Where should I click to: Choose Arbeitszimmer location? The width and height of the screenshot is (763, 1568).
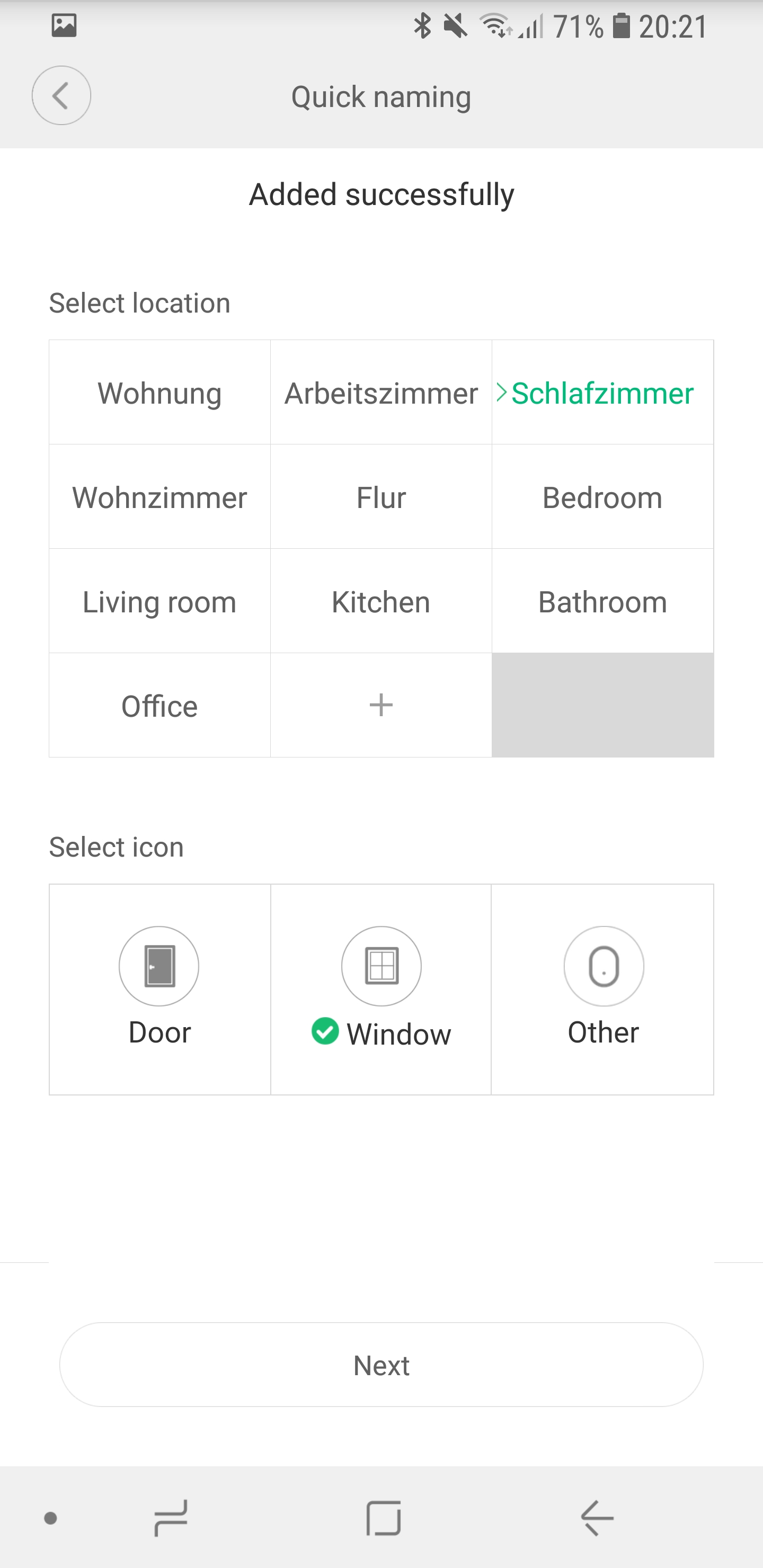(x=381, y=393)
